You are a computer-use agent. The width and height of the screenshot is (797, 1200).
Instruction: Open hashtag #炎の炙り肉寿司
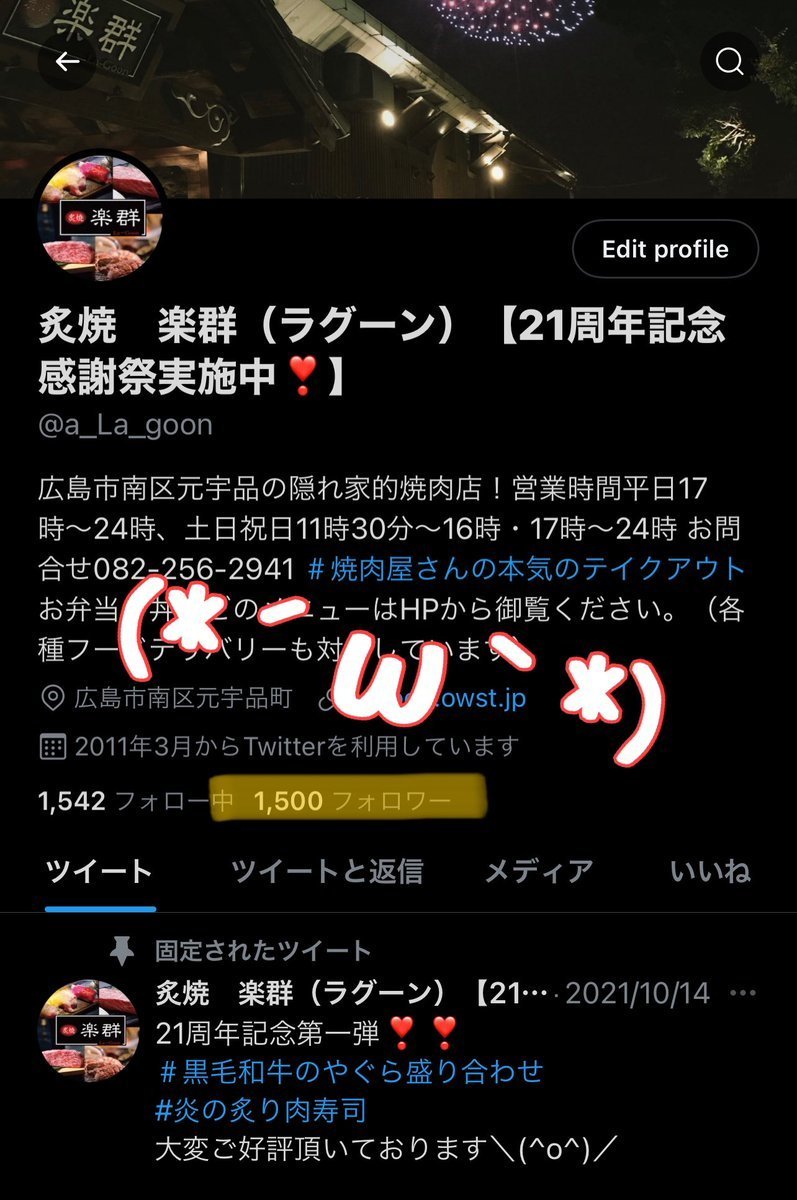[x=261, y=1109]
